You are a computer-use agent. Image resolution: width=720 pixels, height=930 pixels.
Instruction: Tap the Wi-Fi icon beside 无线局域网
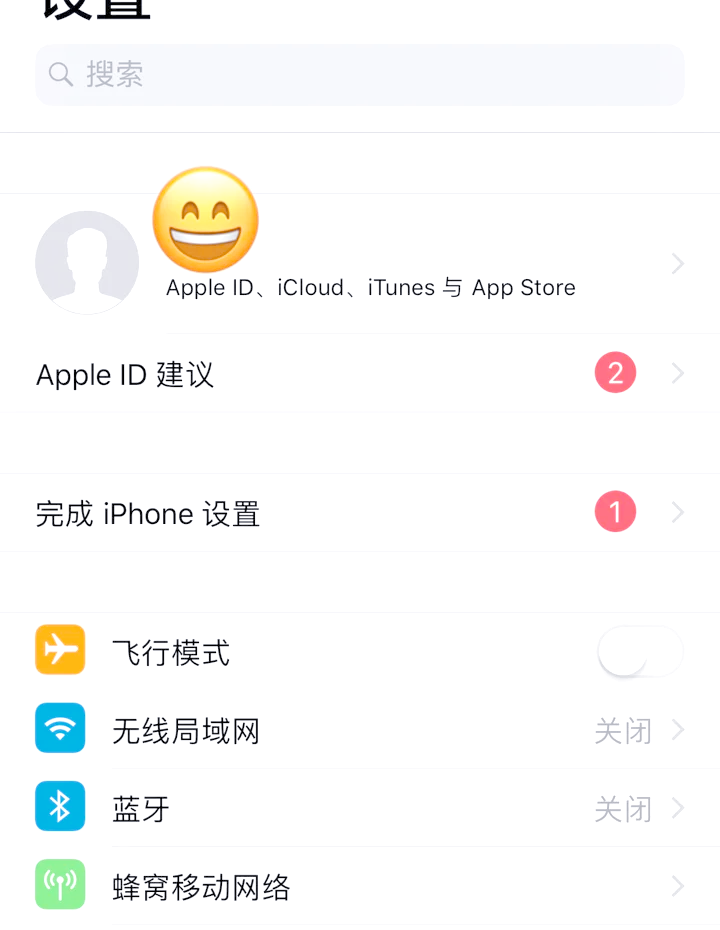[x=59, y=728]
